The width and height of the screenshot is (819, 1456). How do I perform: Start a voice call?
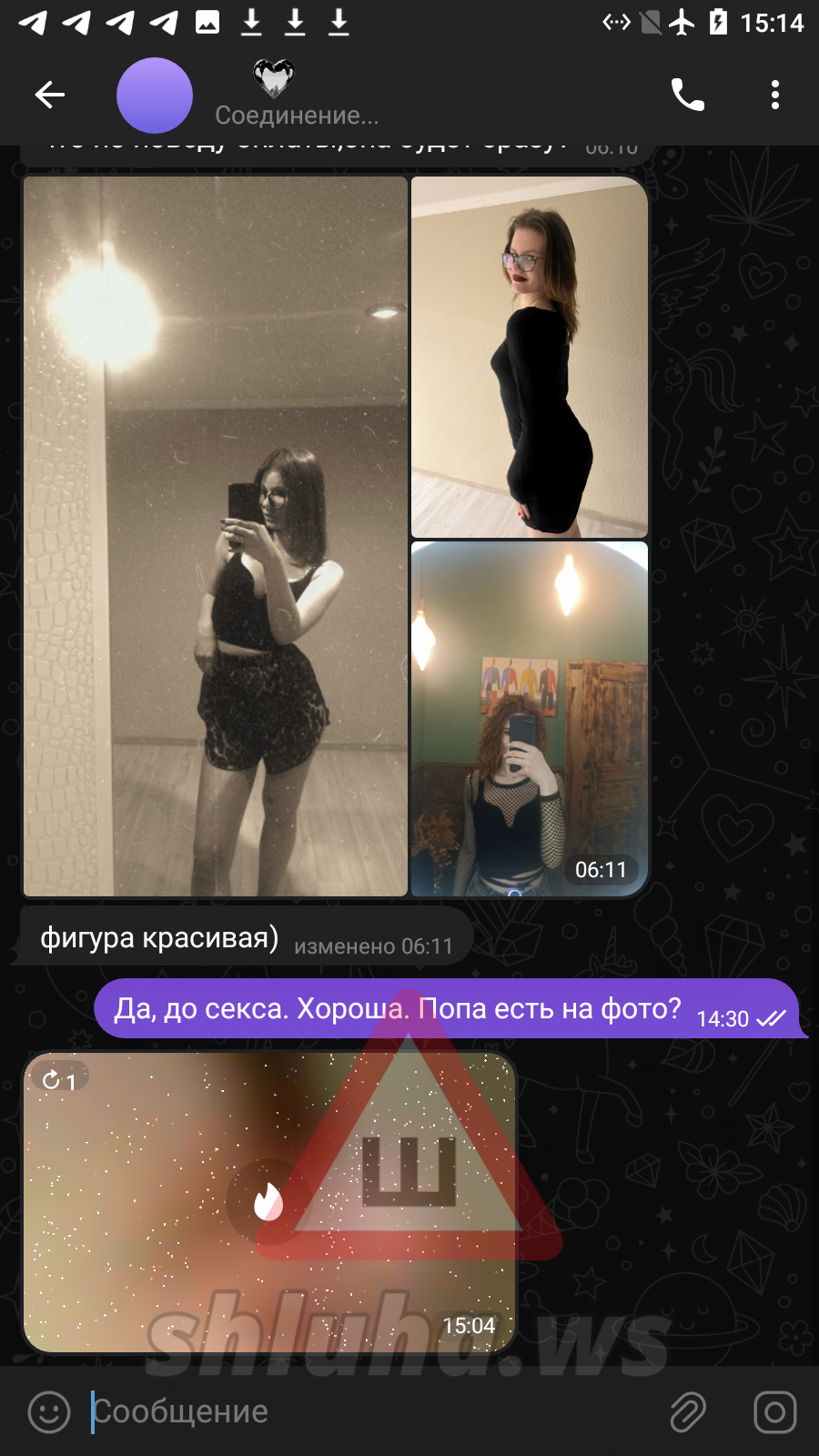pyautogui.click(x=688, y=95)
